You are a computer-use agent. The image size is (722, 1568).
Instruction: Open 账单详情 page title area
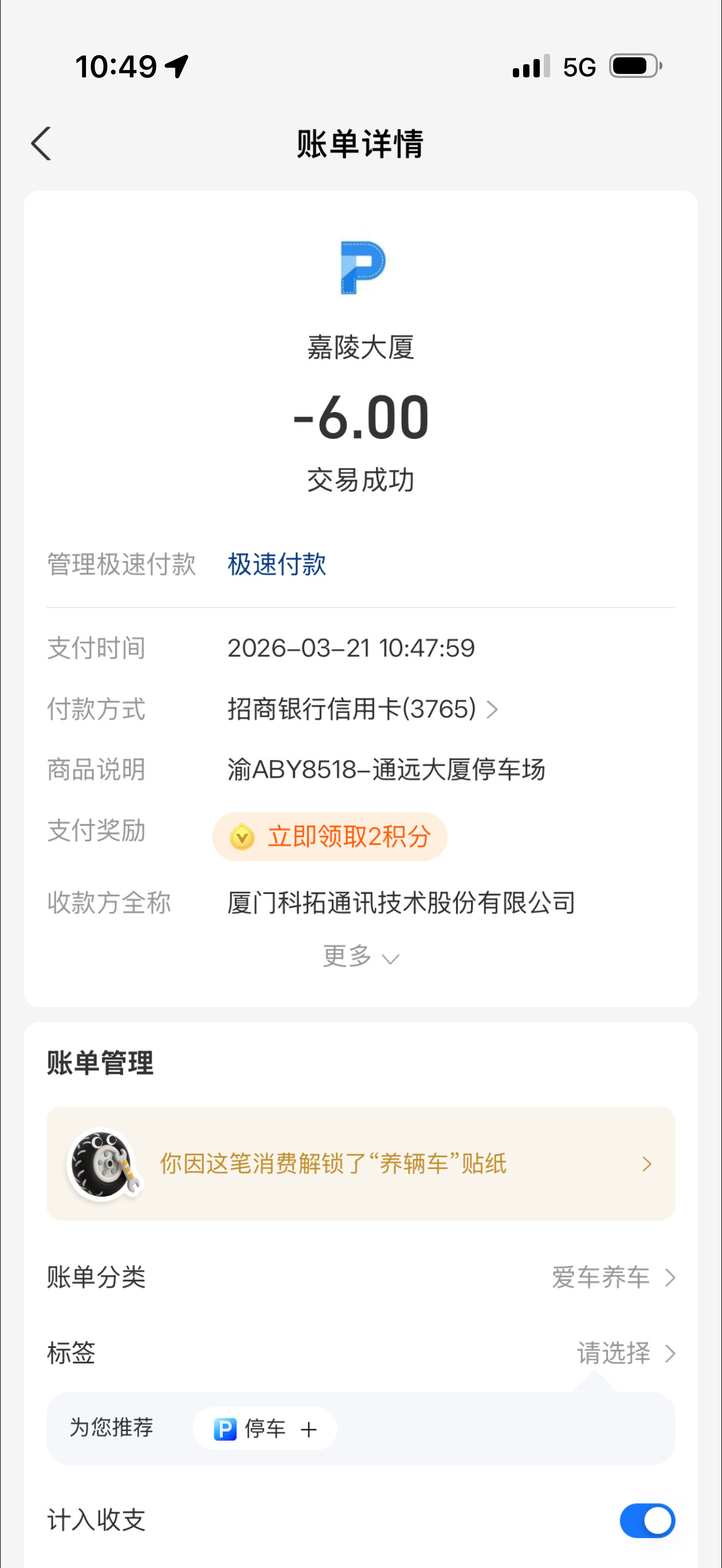(360, 144)
